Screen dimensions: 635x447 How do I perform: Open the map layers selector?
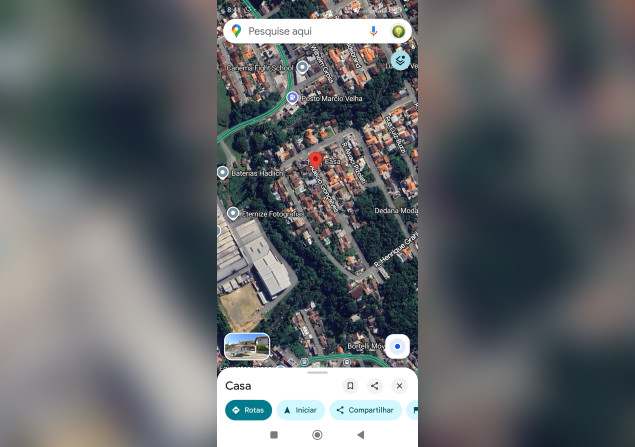(400, 60)
